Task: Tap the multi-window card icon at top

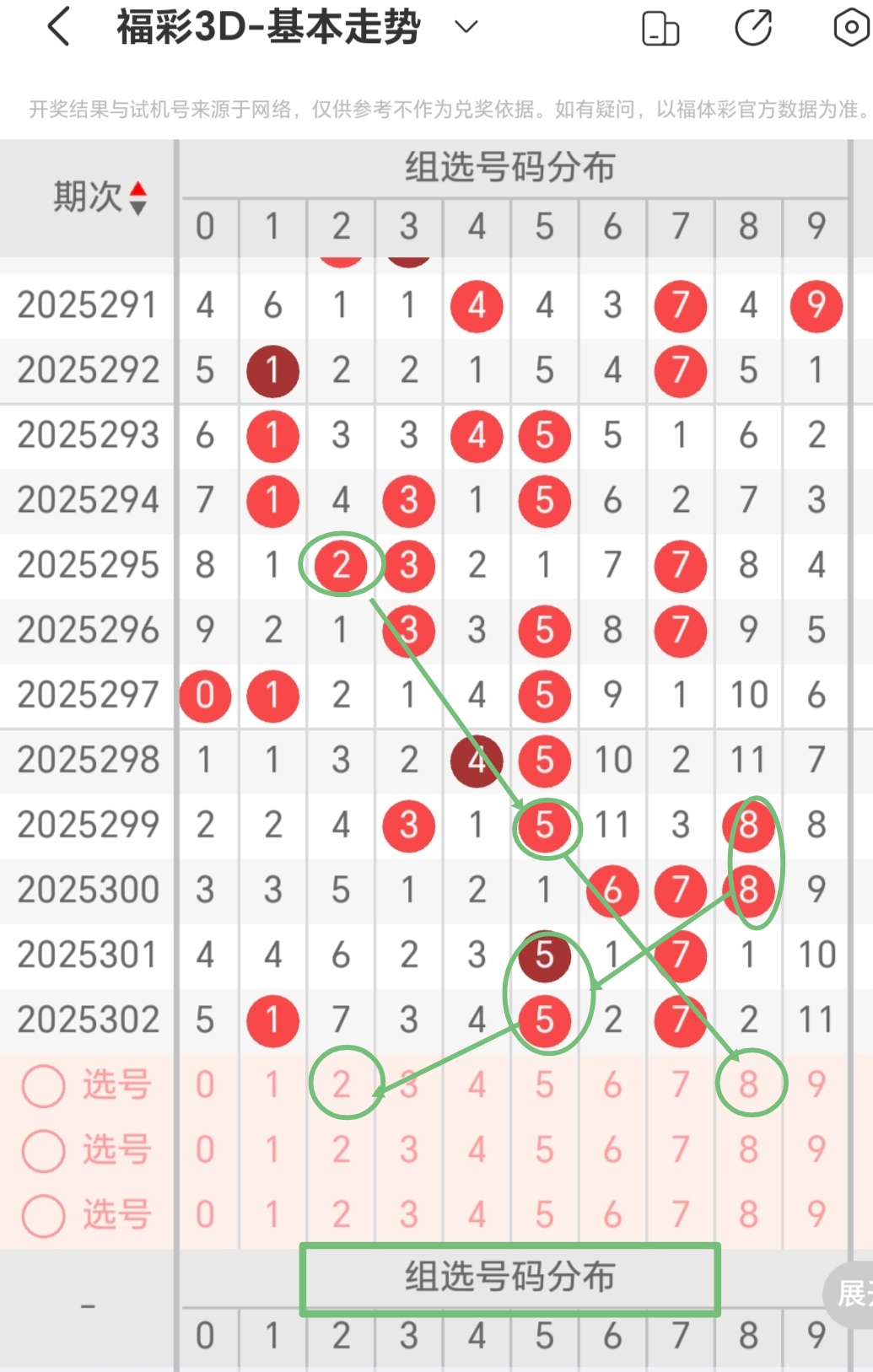Action: point(660,28)
